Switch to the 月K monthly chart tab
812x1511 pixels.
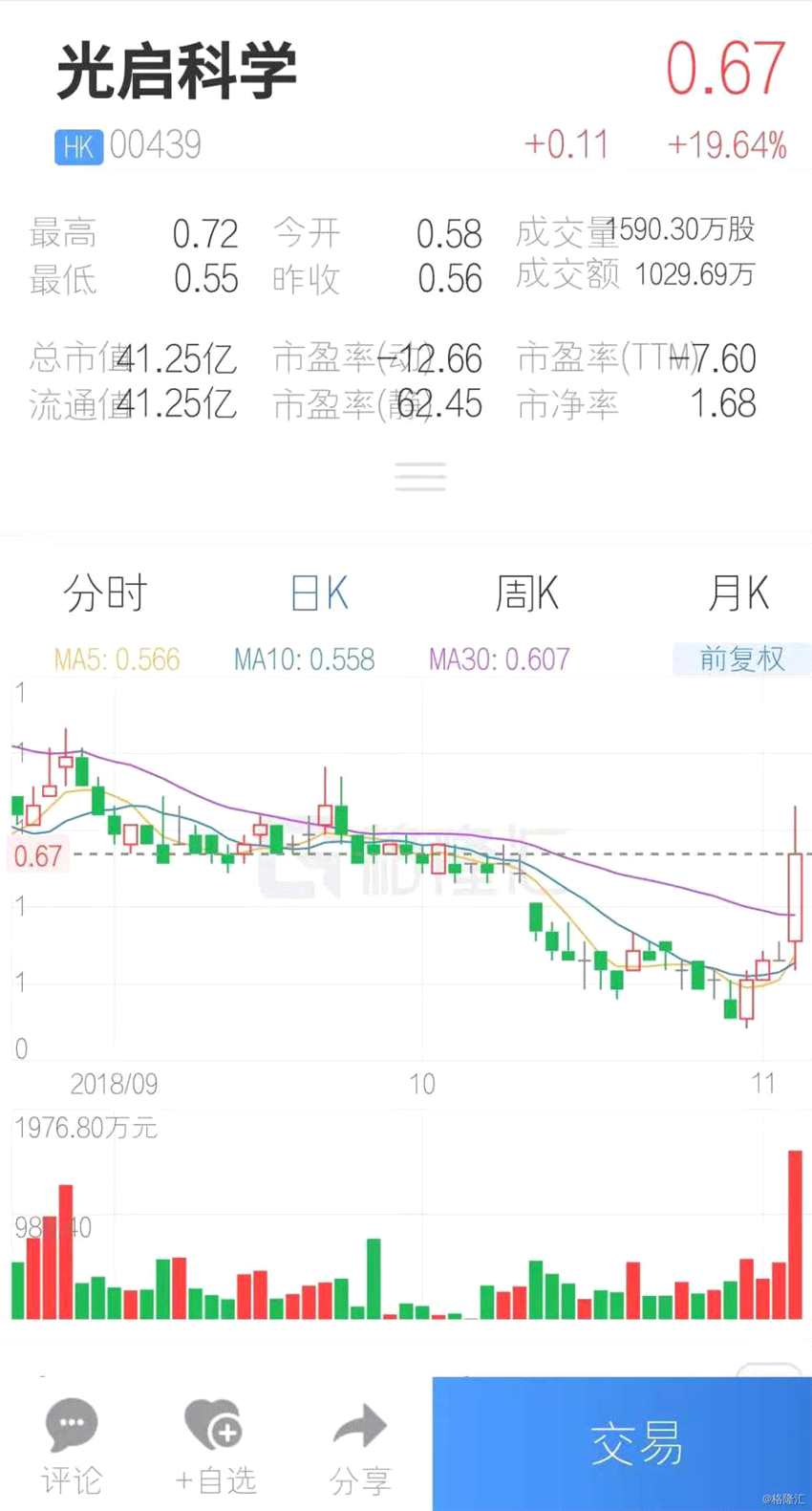pyautogui.click(x=740, y=593)
